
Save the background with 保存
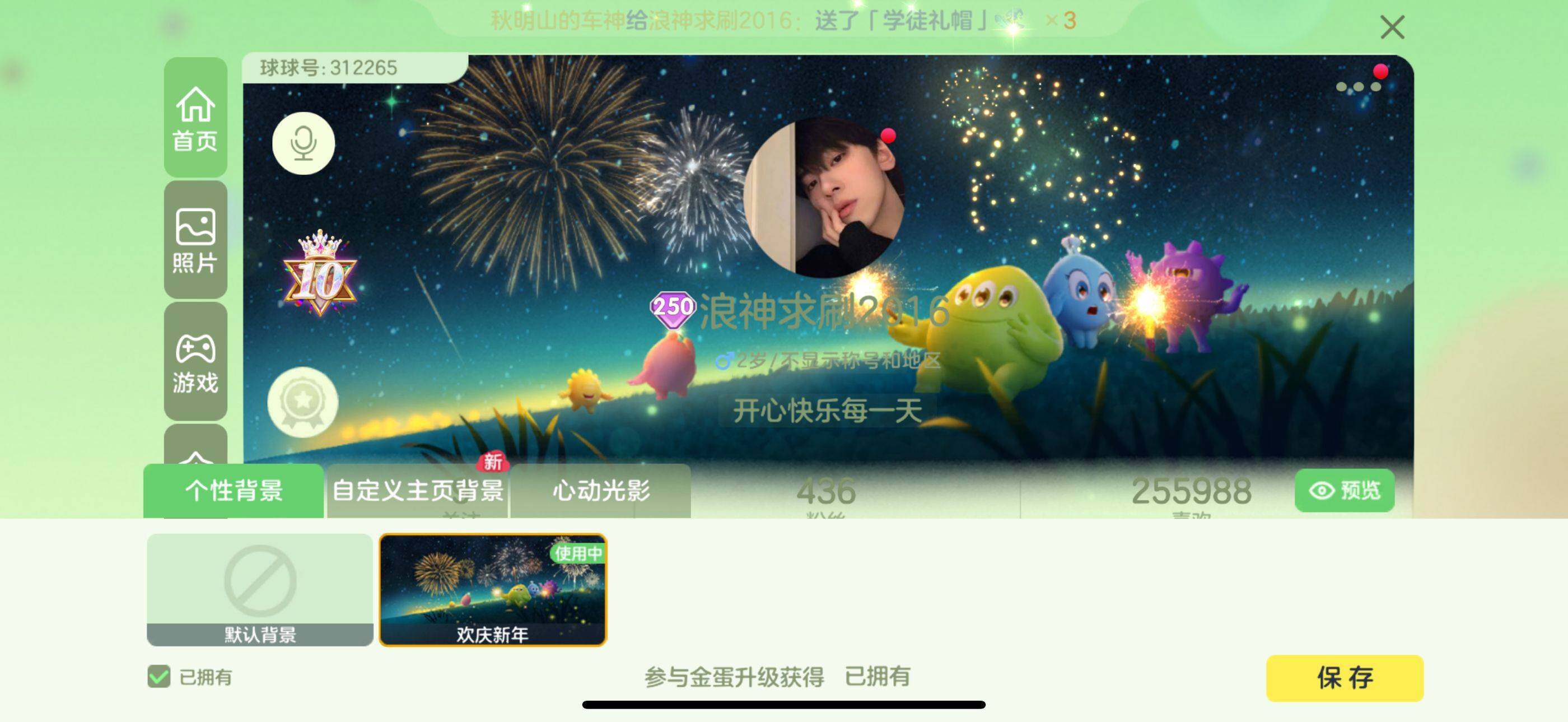(1345, 678)
